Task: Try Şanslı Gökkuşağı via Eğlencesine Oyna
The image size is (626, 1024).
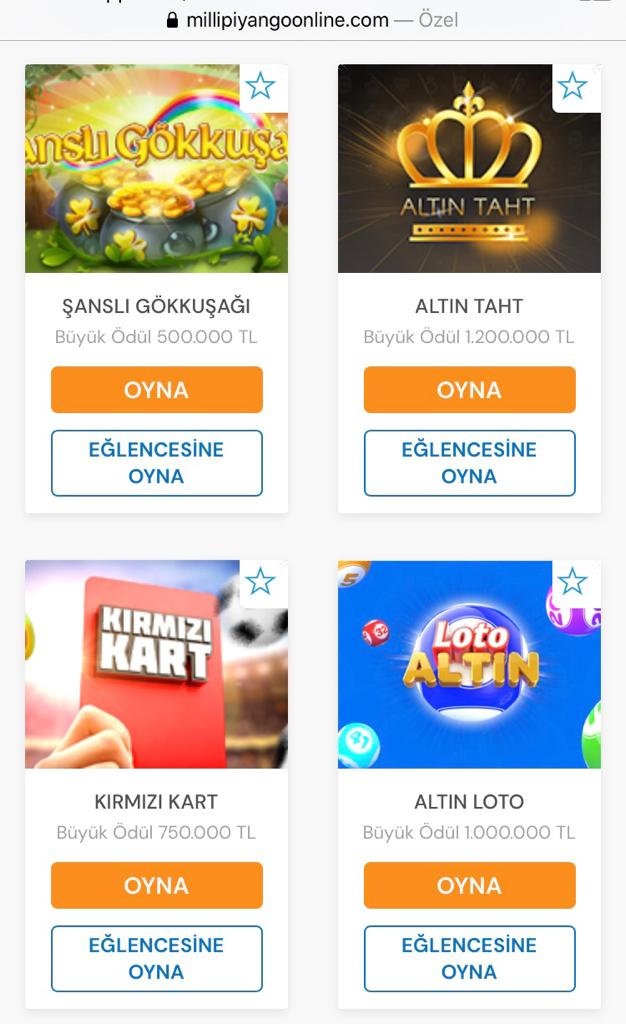Action: [157, 463]
